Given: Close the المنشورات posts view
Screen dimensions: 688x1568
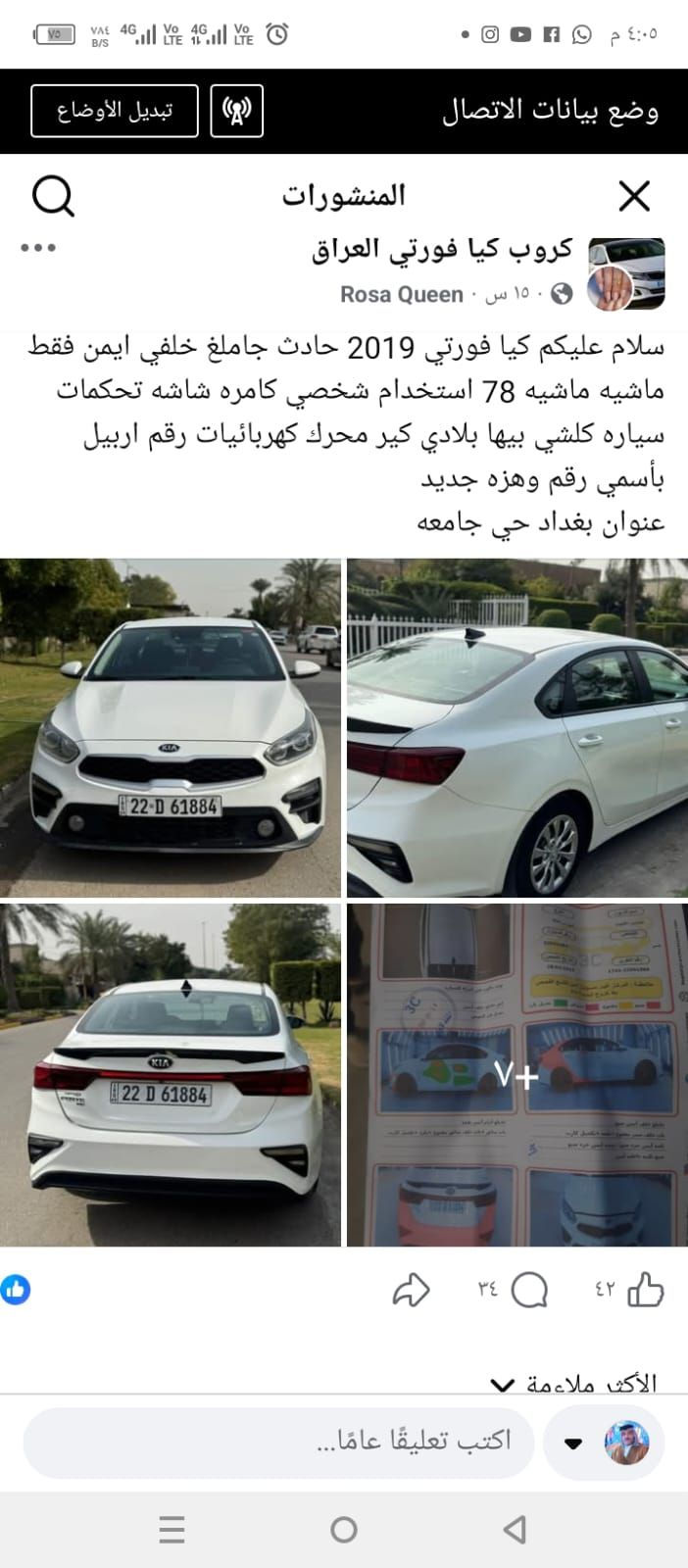Looking at the screenshot, I should pyautogui.click(x=634, y=197).
